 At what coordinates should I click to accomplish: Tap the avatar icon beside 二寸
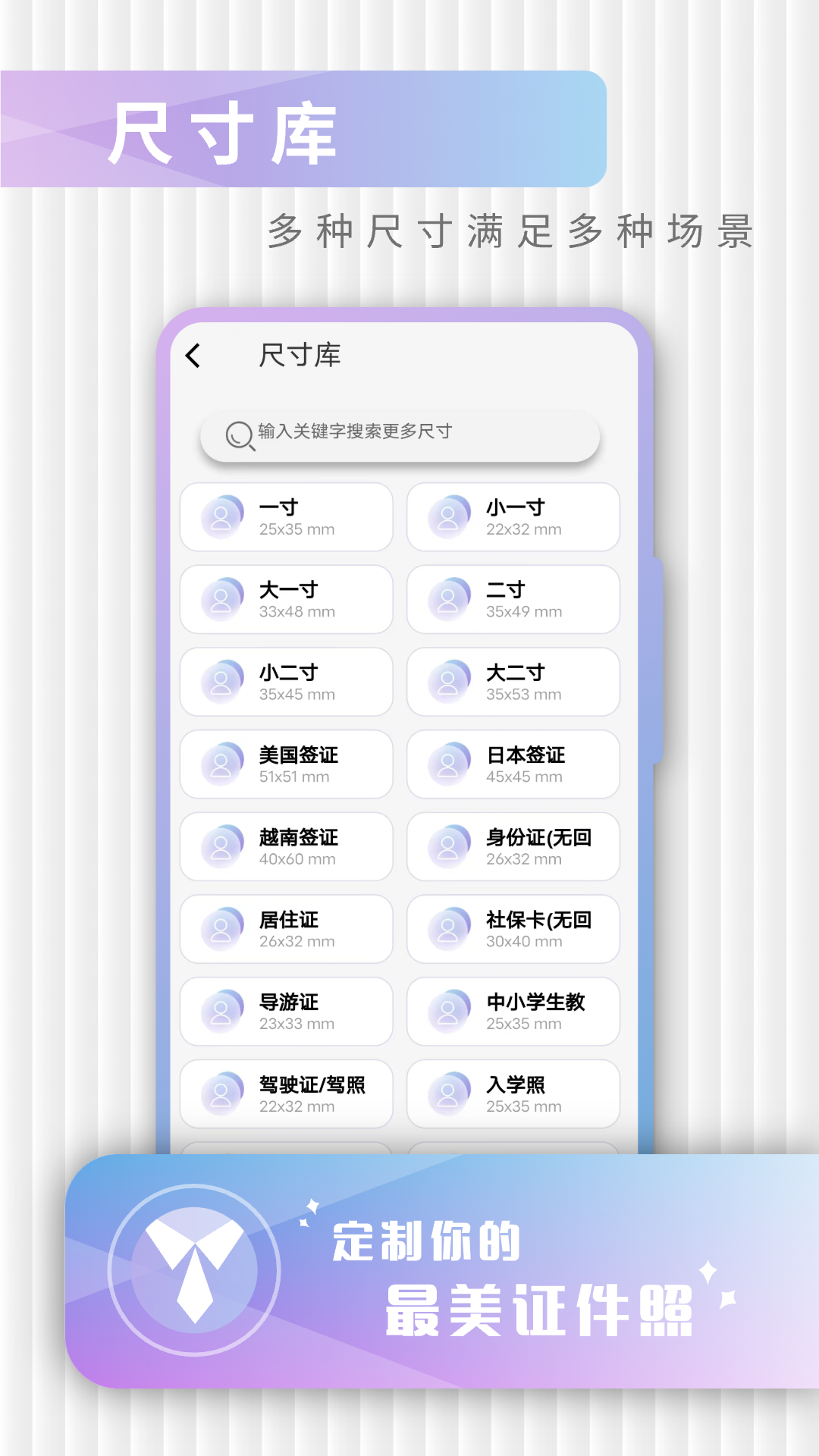click(x=449, y=600)
